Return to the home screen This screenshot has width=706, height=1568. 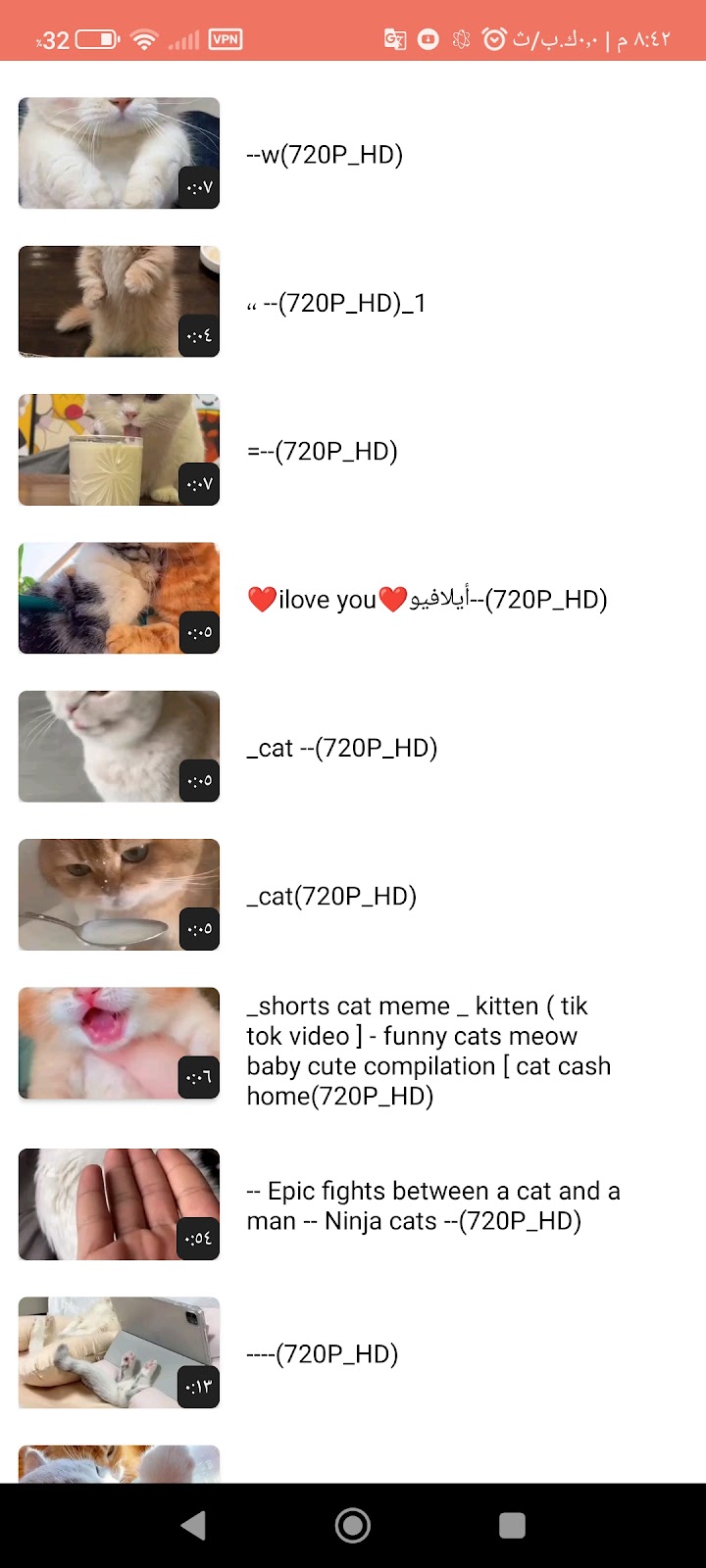[x=353, y=1525]
